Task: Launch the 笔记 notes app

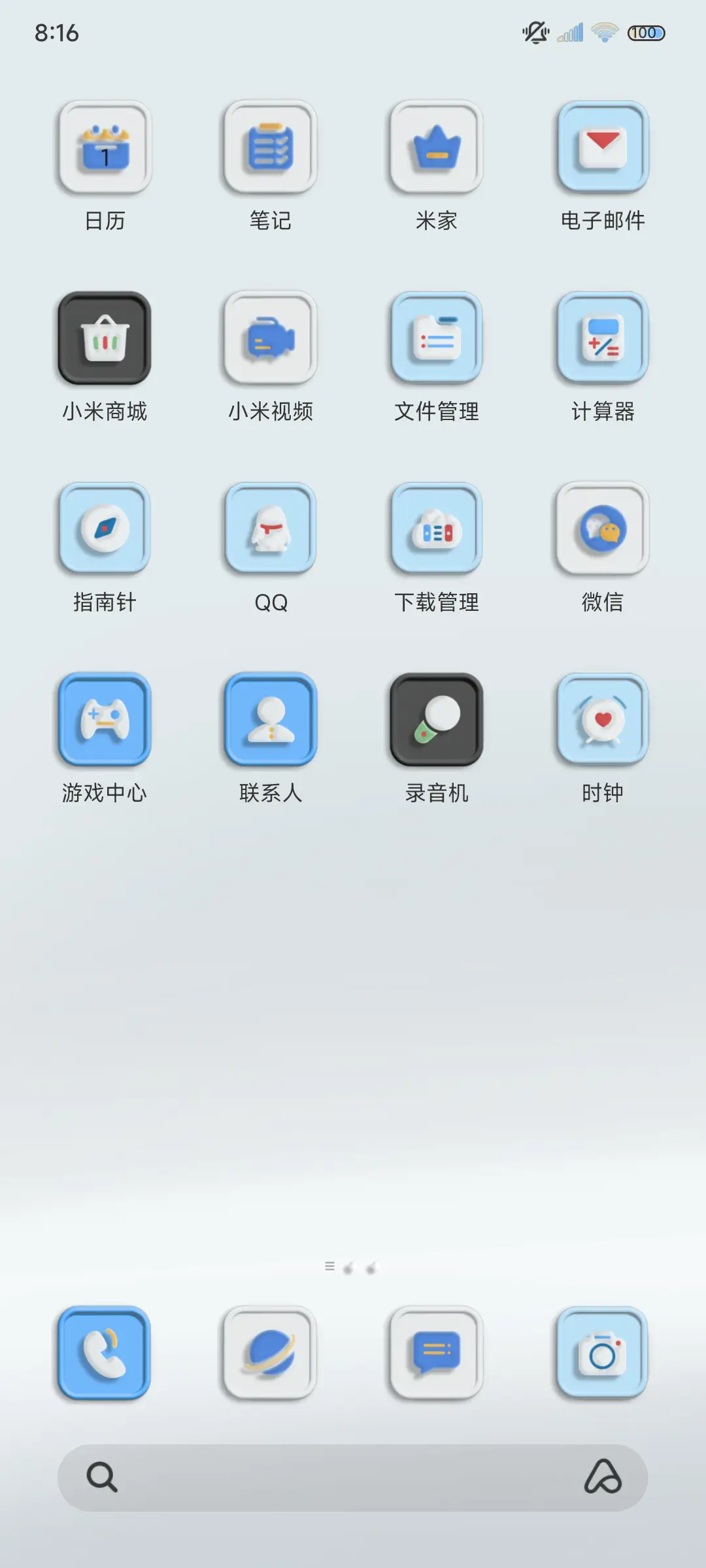Action: point(270,149)
